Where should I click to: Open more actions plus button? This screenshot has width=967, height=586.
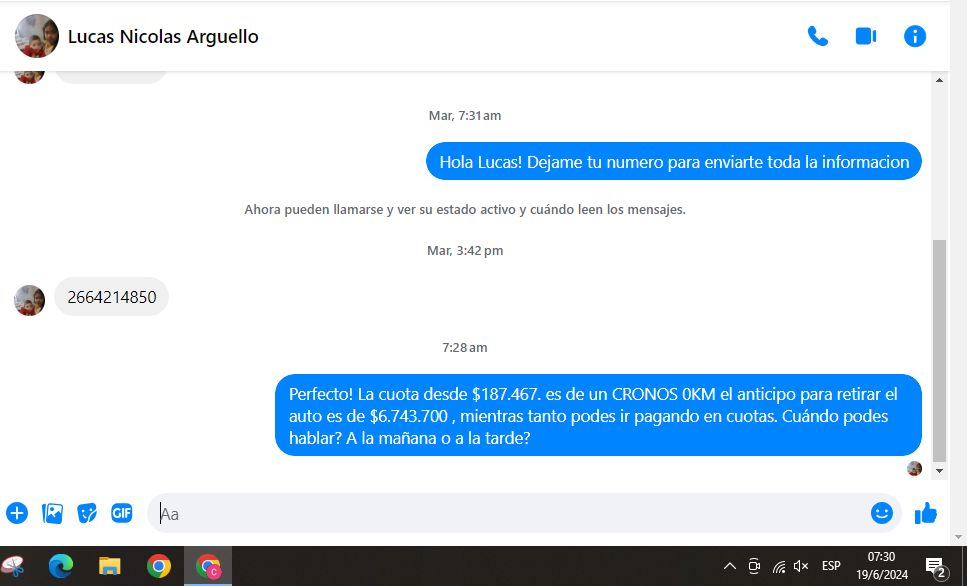coord(17,513)
